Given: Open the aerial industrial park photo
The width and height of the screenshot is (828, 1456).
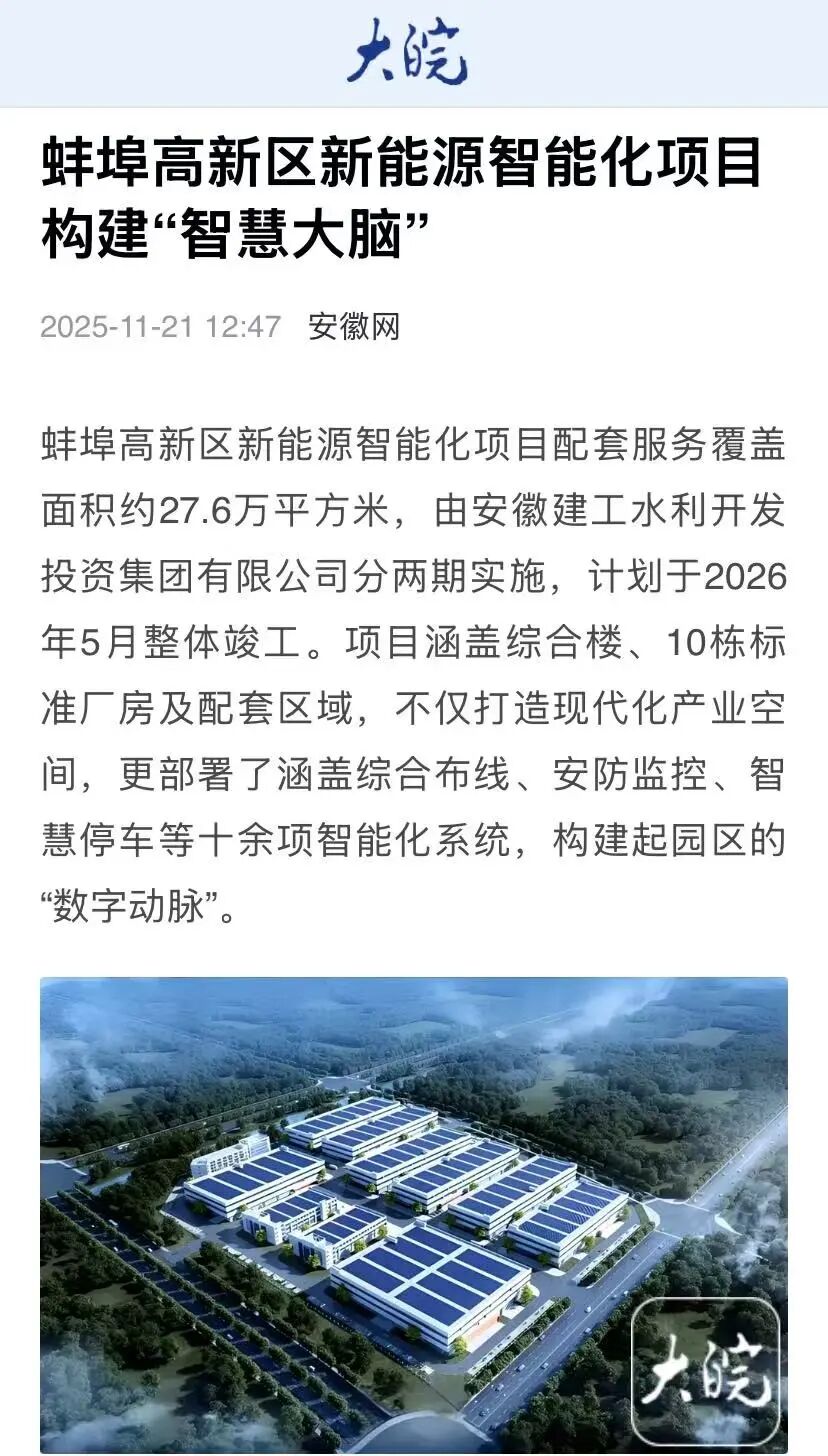Looking at the screenshot, I should pyautogui.click(x=413, y=1214).
